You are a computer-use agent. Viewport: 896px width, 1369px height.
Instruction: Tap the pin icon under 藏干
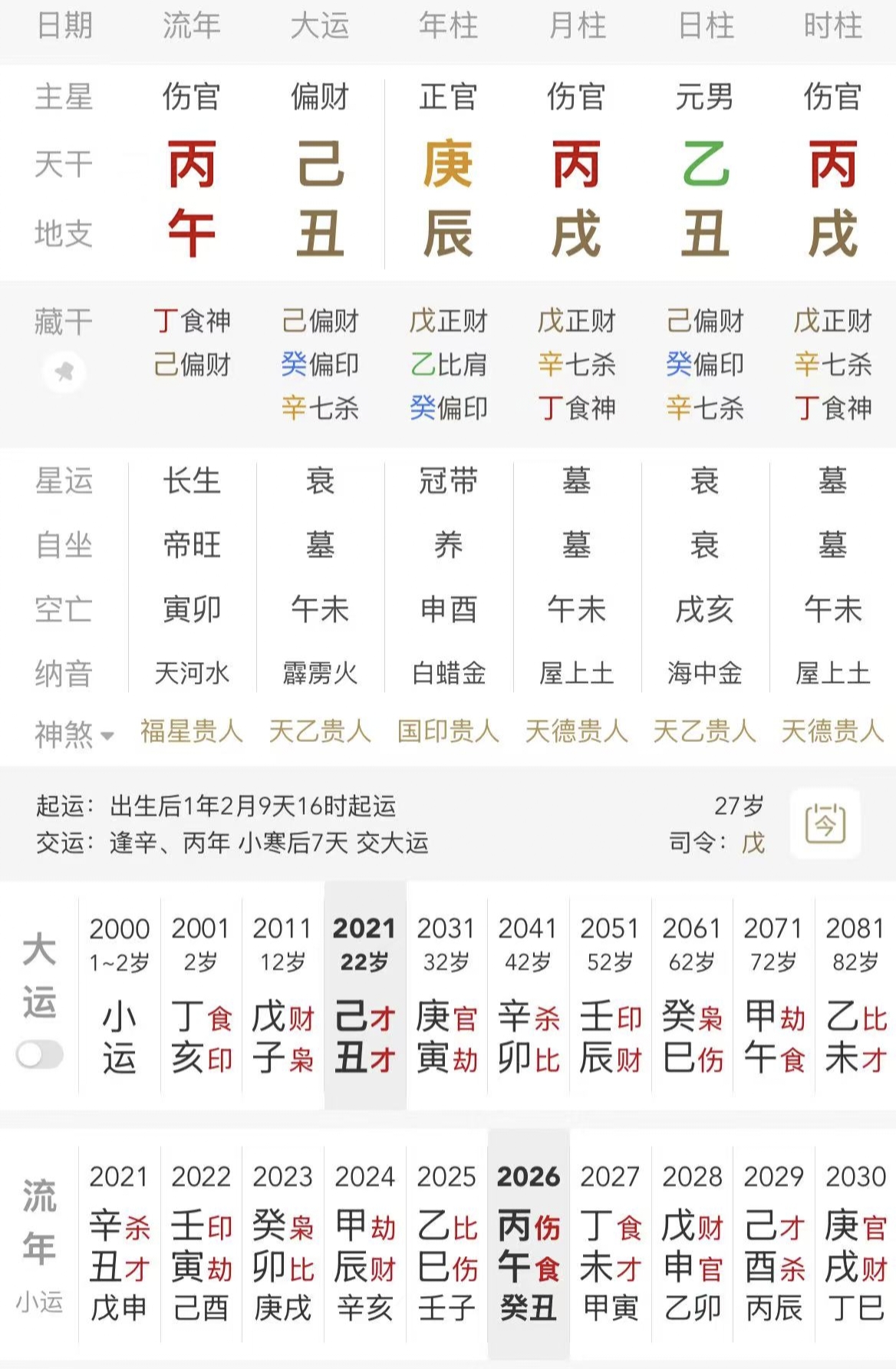64,373
